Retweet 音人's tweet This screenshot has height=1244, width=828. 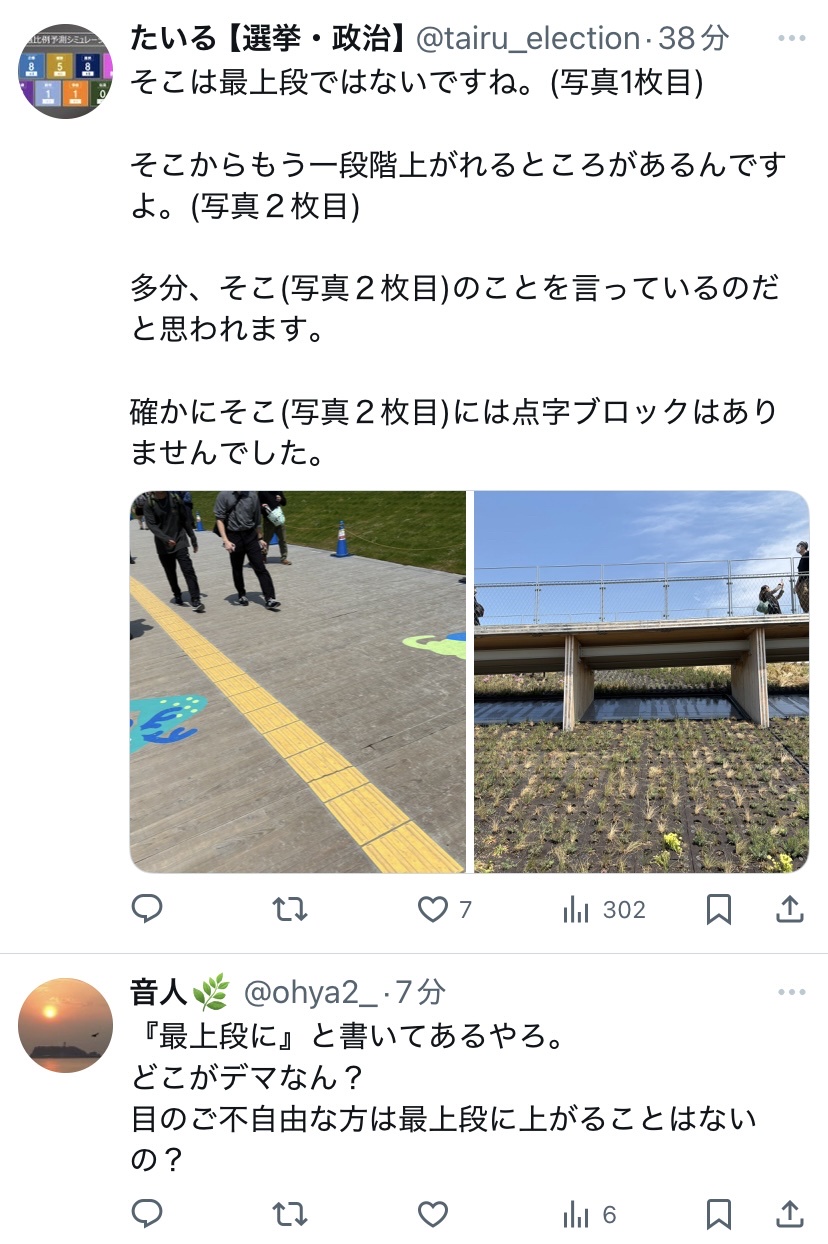tap(290, 1214)
